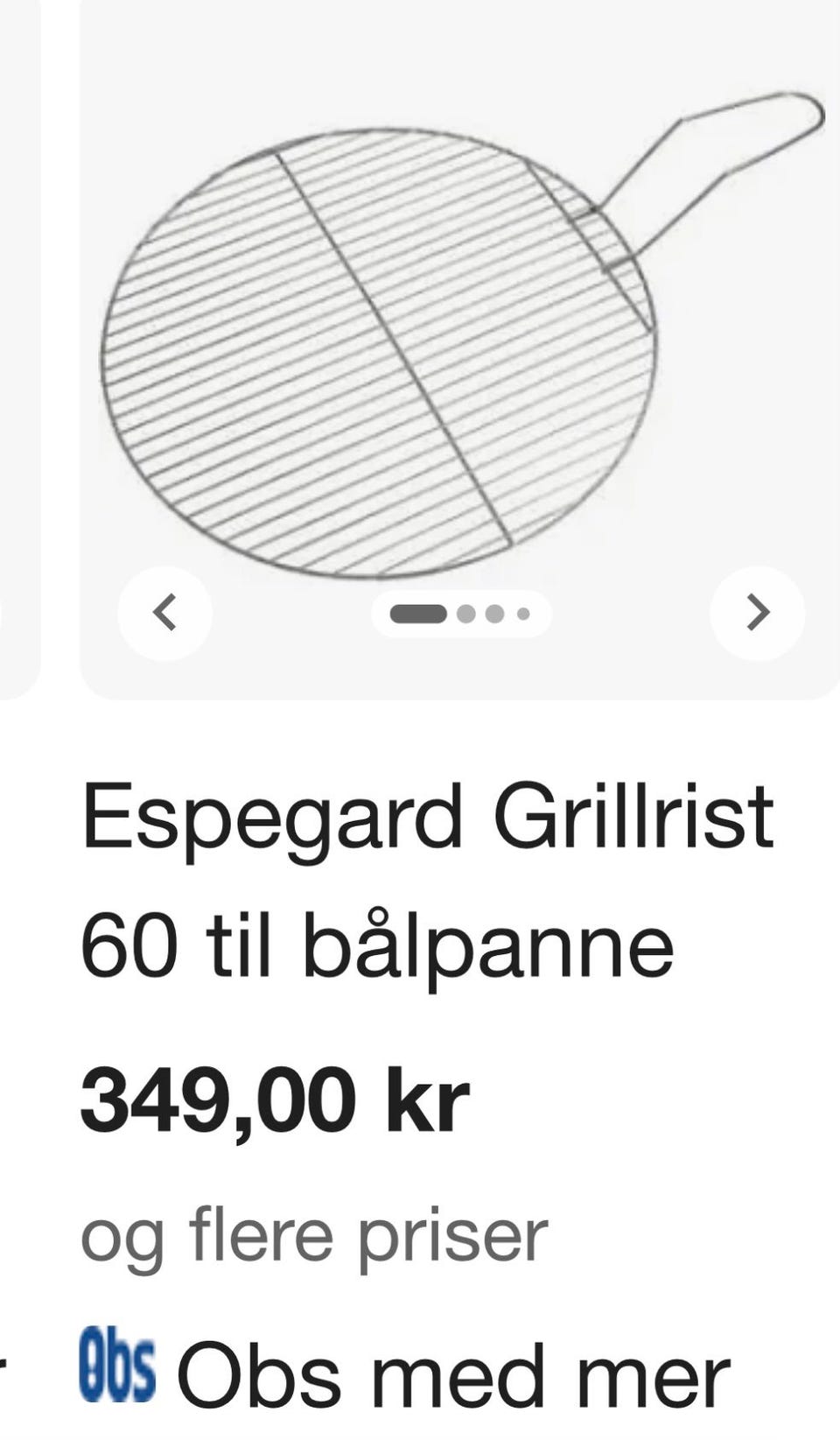Select the third carousel indicator dot
The image size is (840, 1440).
coord(491,613)
